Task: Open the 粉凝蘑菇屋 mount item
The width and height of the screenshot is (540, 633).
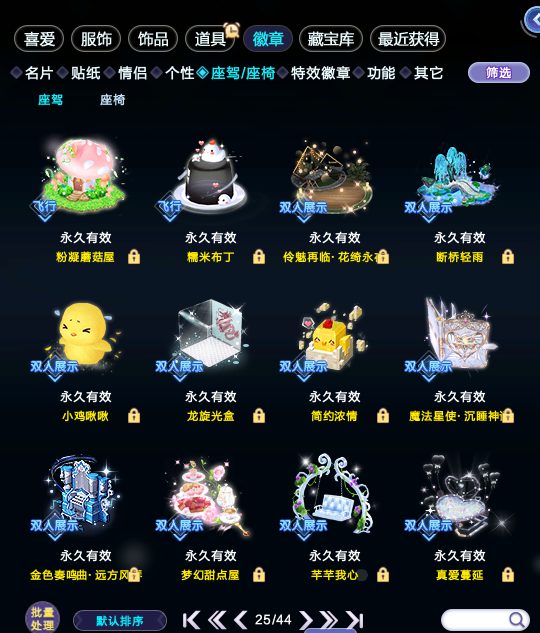Action: [85, 178]
